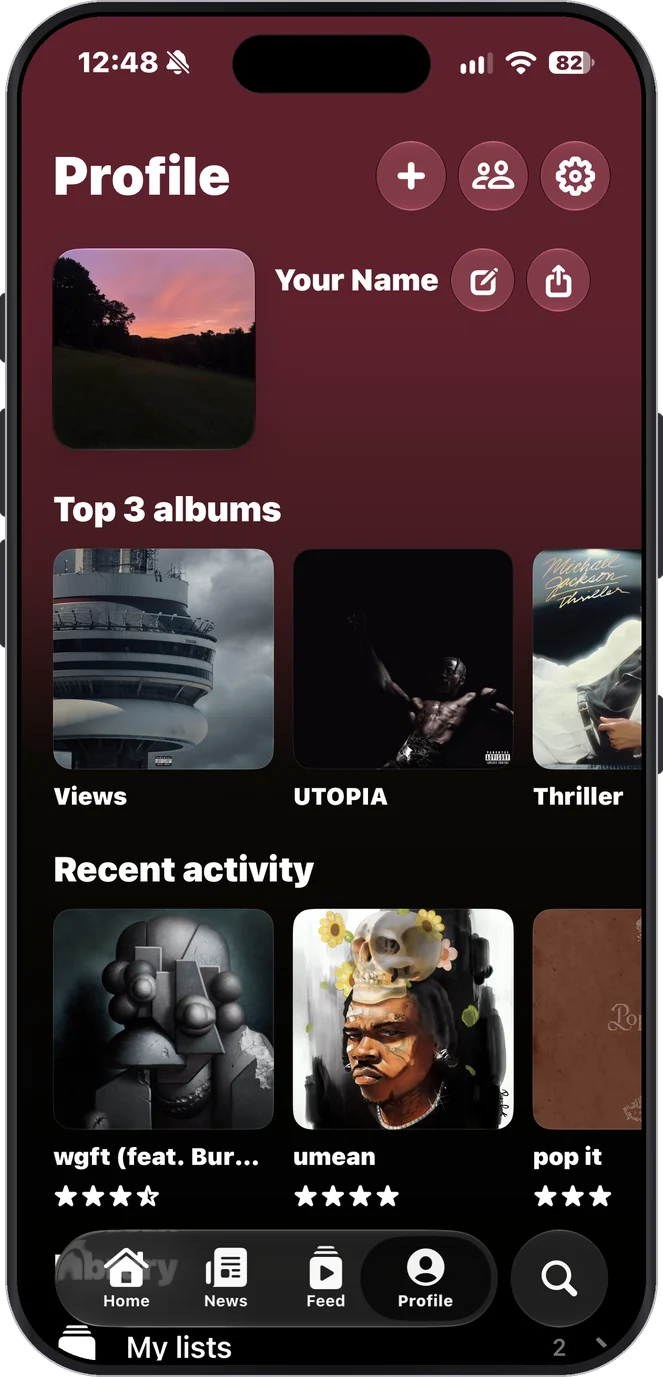Tap the plus icon to add
Image resolution: width=663 pixels, height=1377 pixels.
(411, 176)
